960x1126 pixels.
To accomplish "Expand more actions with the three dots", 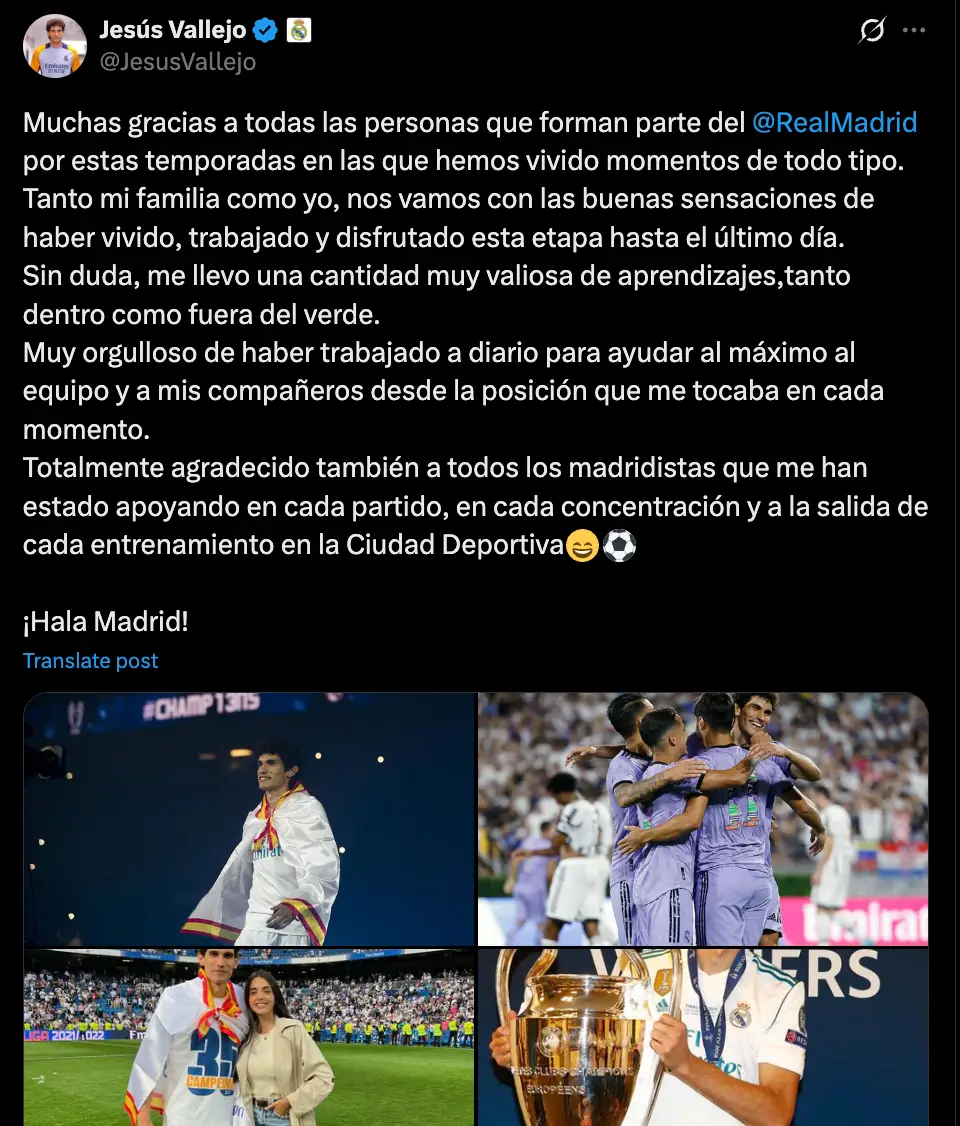I will tap(913, 32).
